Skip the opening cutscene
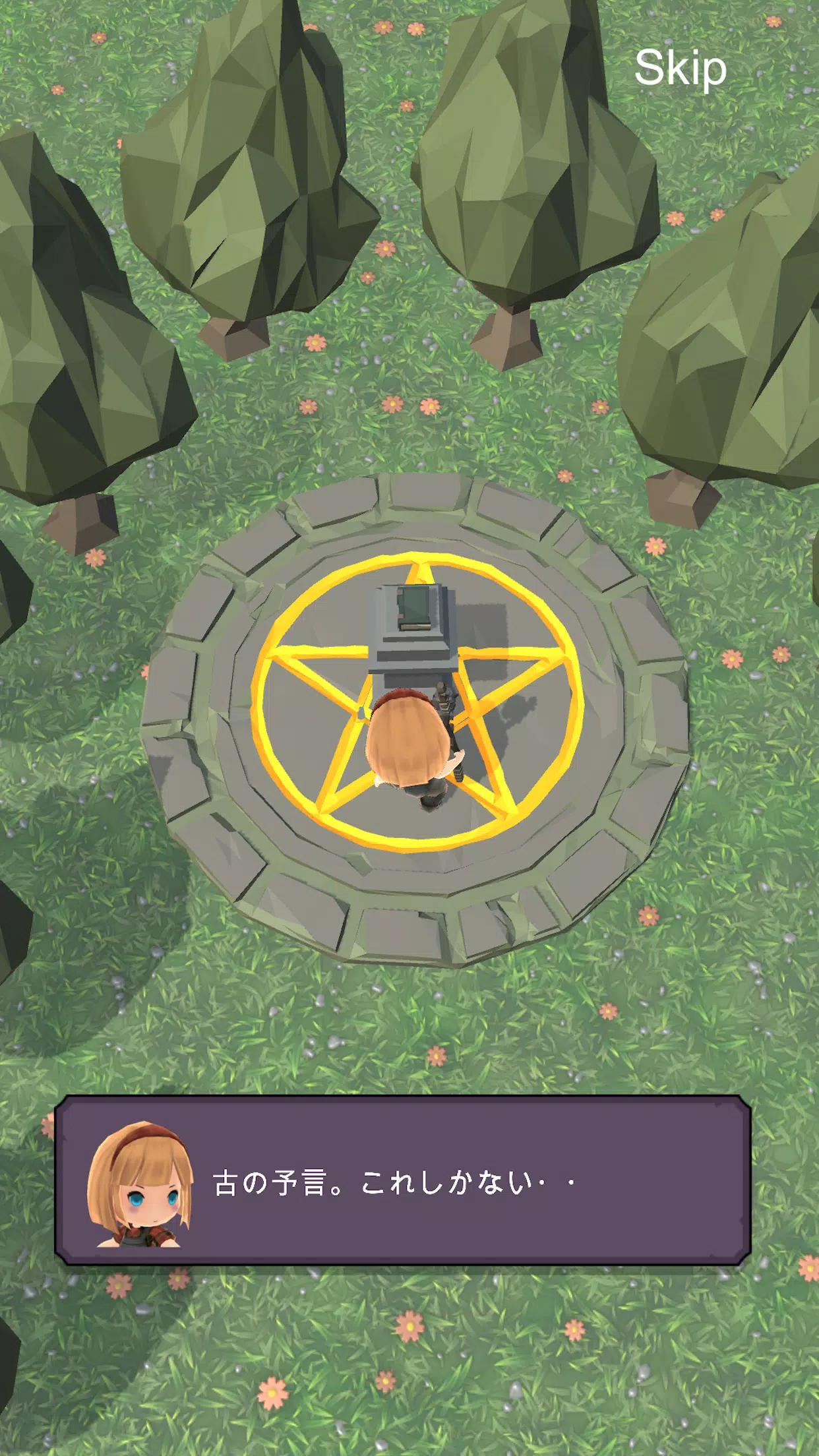The width and height of the screenshot is (819, 1456). pyautogui.click(x=680, y=69)
